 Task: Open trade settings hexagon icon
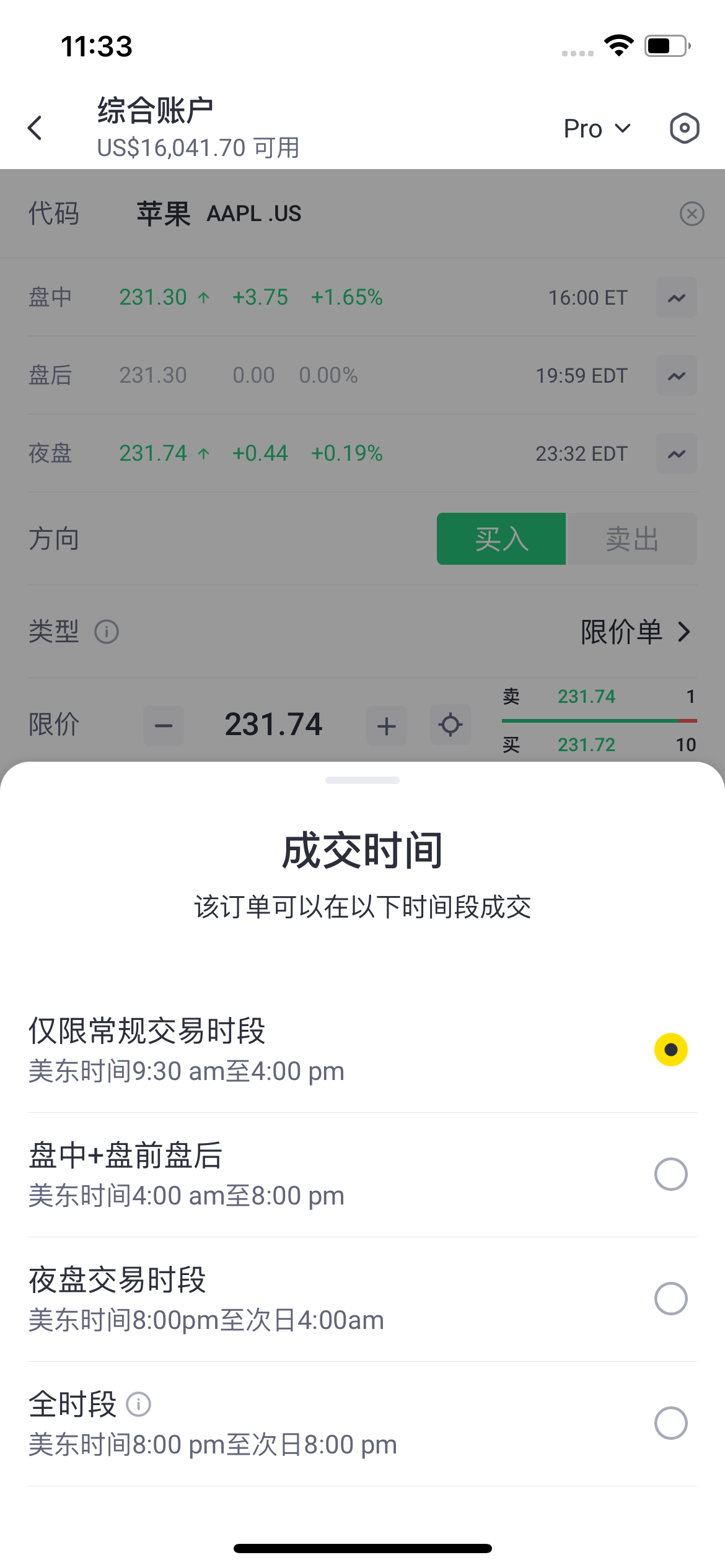click(685, 128)
